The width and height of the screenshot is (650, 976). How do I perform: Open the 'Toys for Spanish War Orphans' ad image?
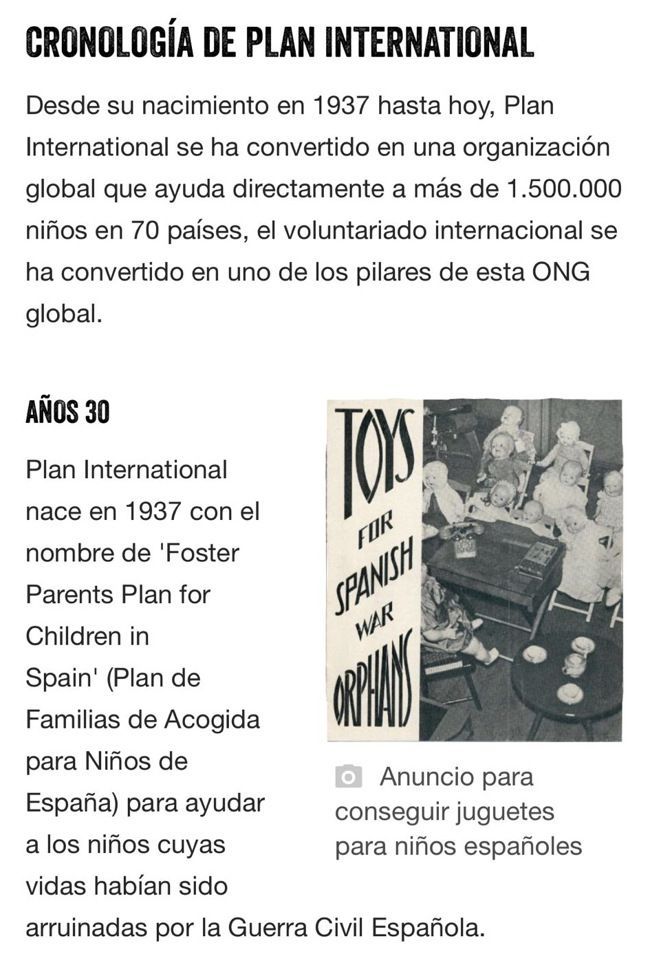[x=474, y=570]
